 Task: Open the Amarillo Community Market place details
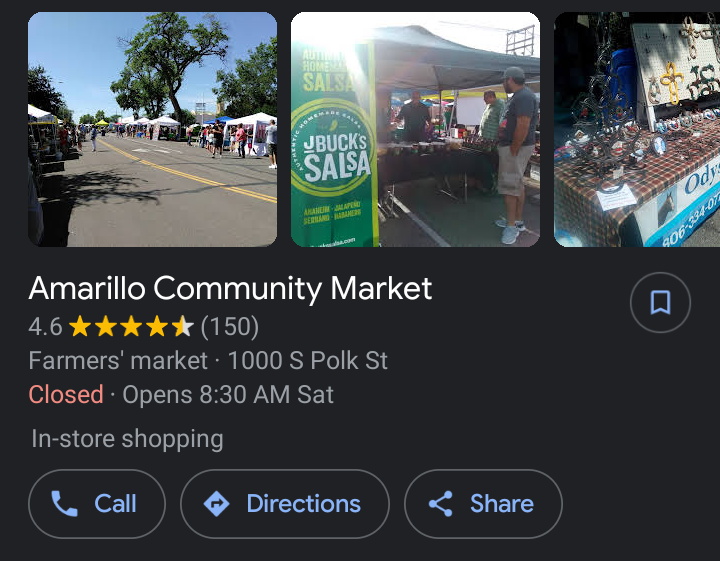coord(230,289)
